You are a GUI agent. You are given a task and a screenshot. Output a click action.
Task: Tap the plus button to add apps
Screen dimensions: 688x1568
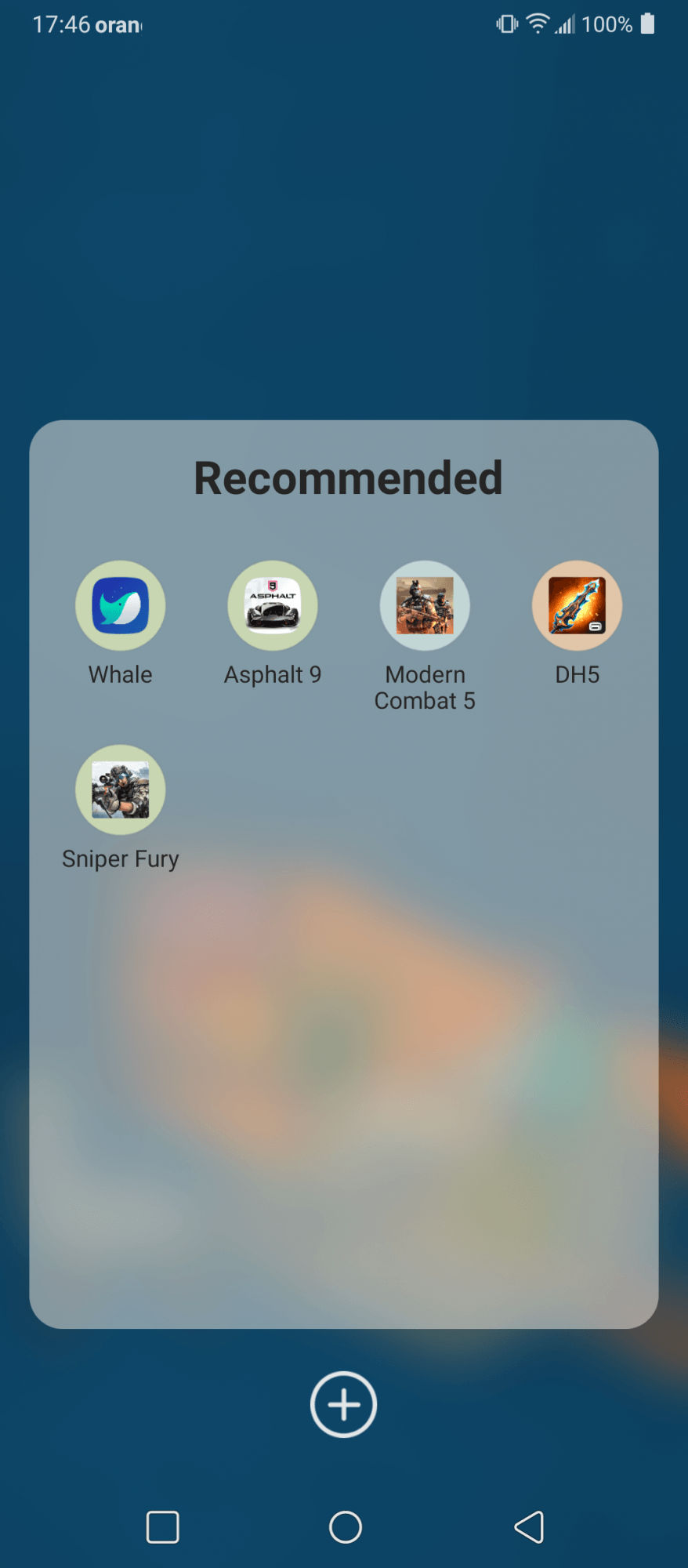coord(343,1404)
